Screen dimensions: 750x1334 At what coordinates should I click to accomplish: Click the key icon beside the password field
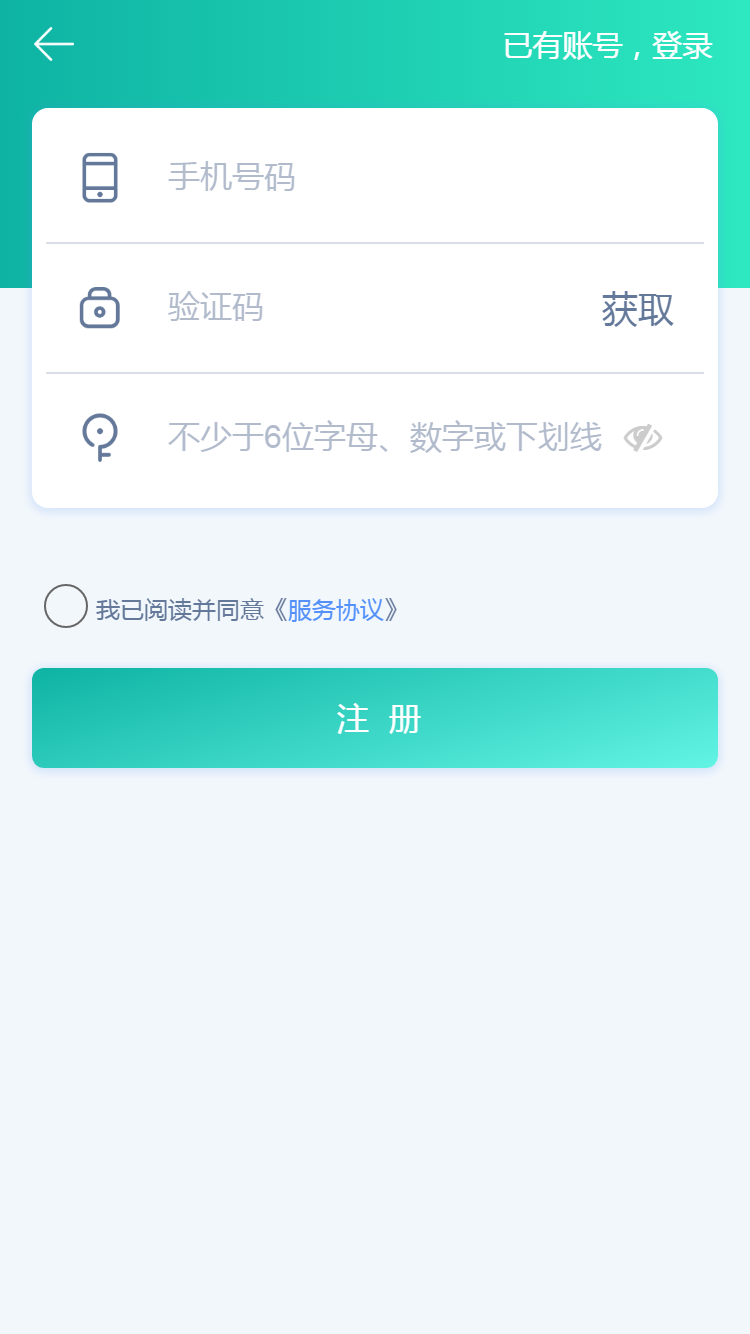pos(100,437)
